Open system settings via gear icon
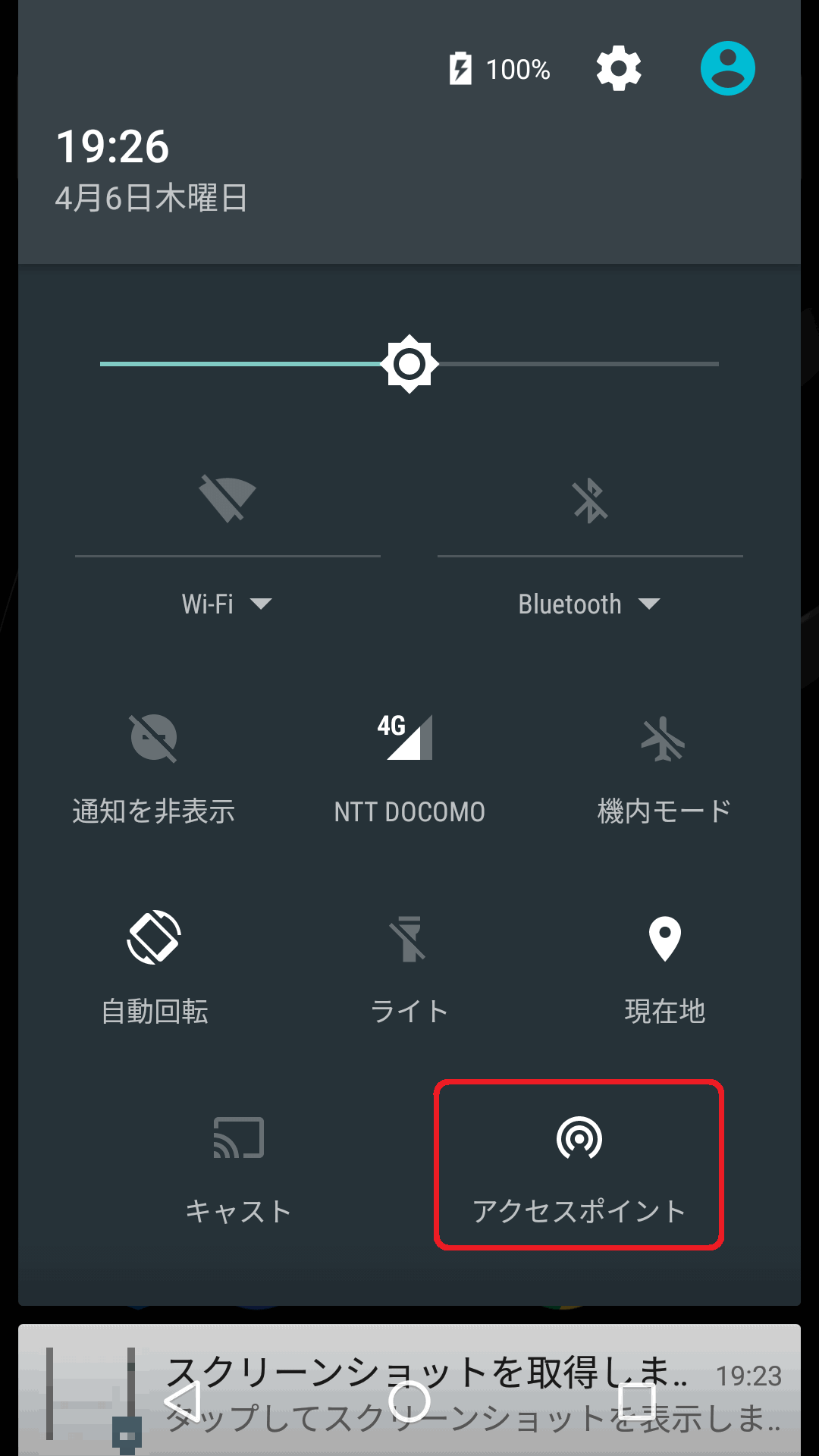The height and width of the screenshot is (1456, 819). pyautogui.click(x=619, y=69)
